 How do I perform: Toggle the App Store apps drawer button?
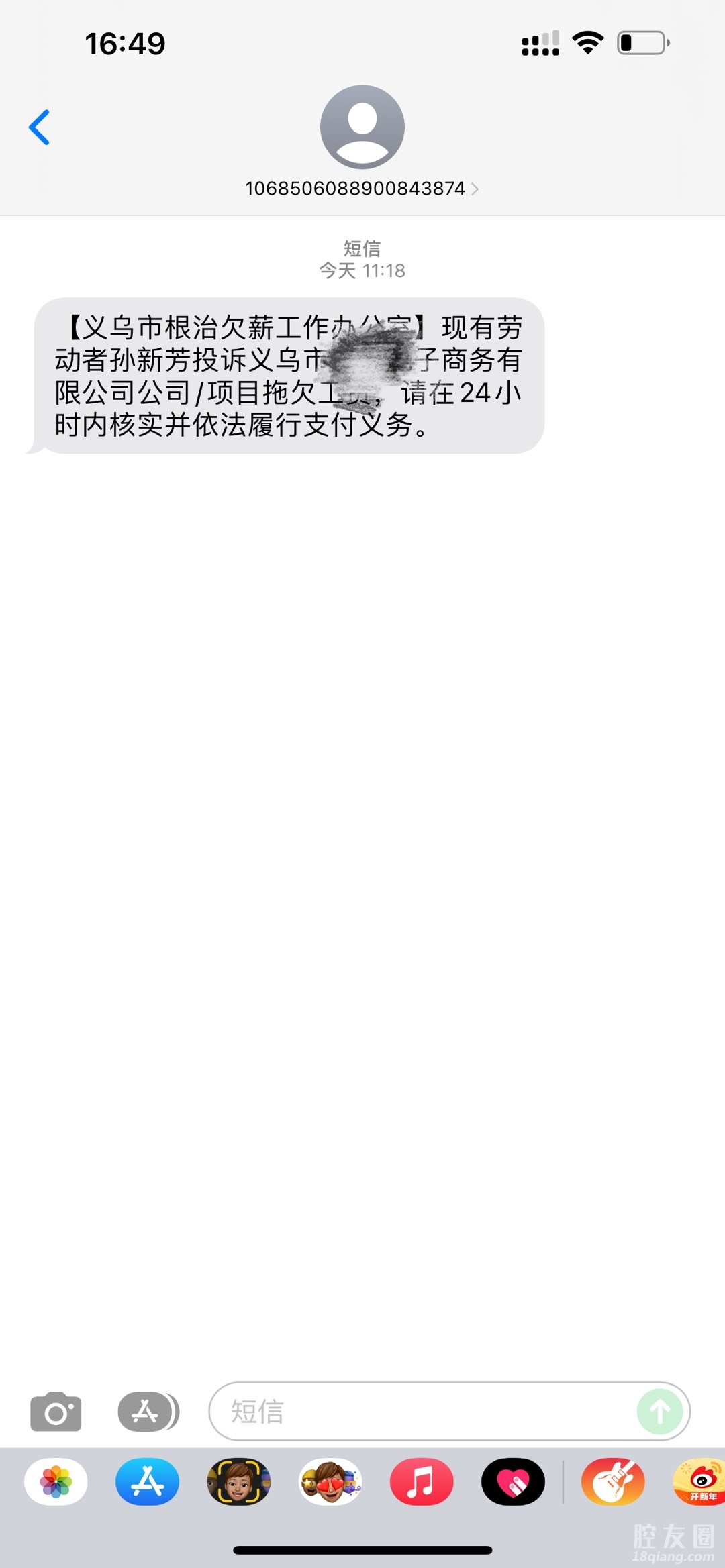click(148, 1412)
